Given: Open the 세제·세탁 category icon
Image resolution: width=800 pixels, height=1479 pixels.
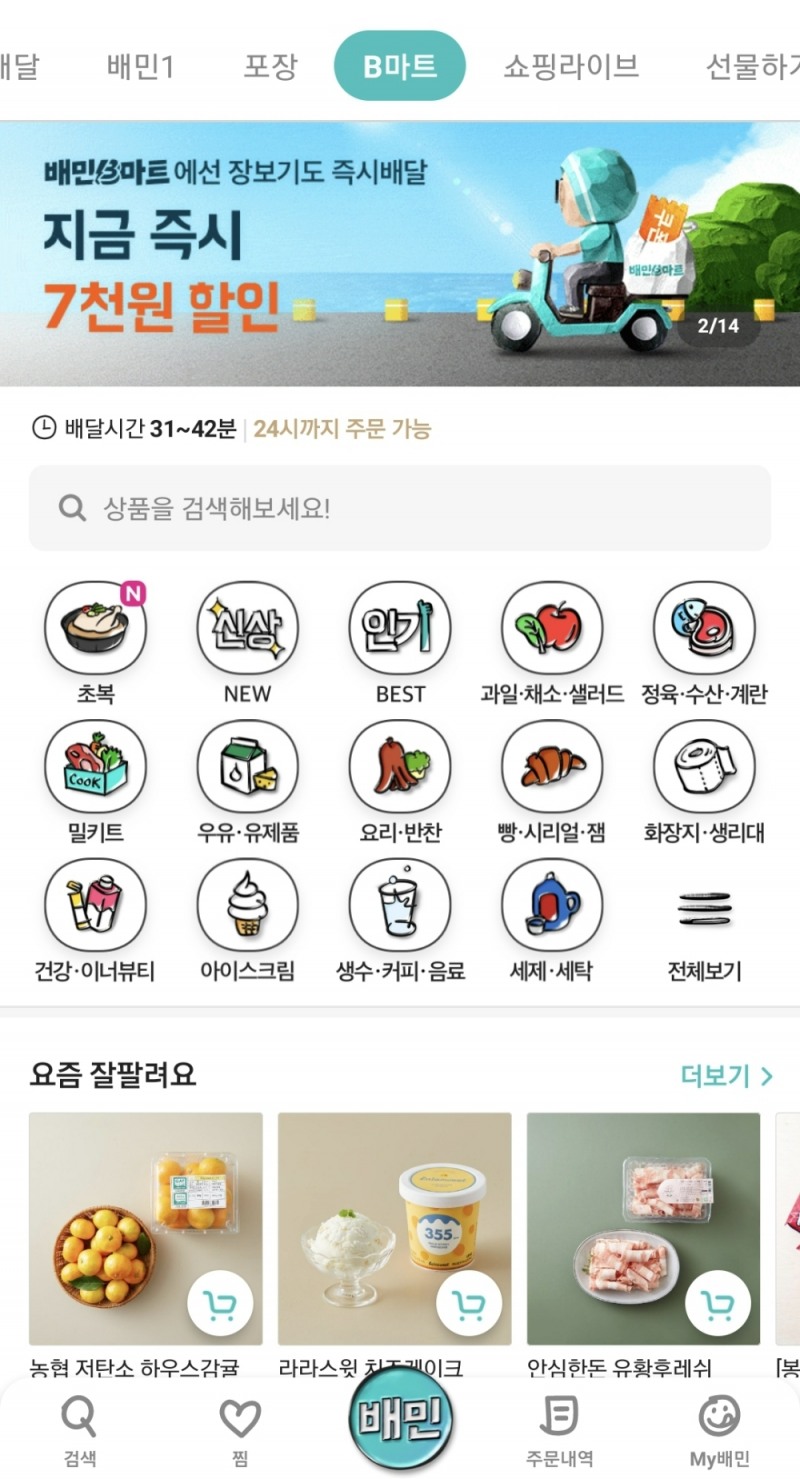Looking at the screenshot, I should [x=552, y=905].
